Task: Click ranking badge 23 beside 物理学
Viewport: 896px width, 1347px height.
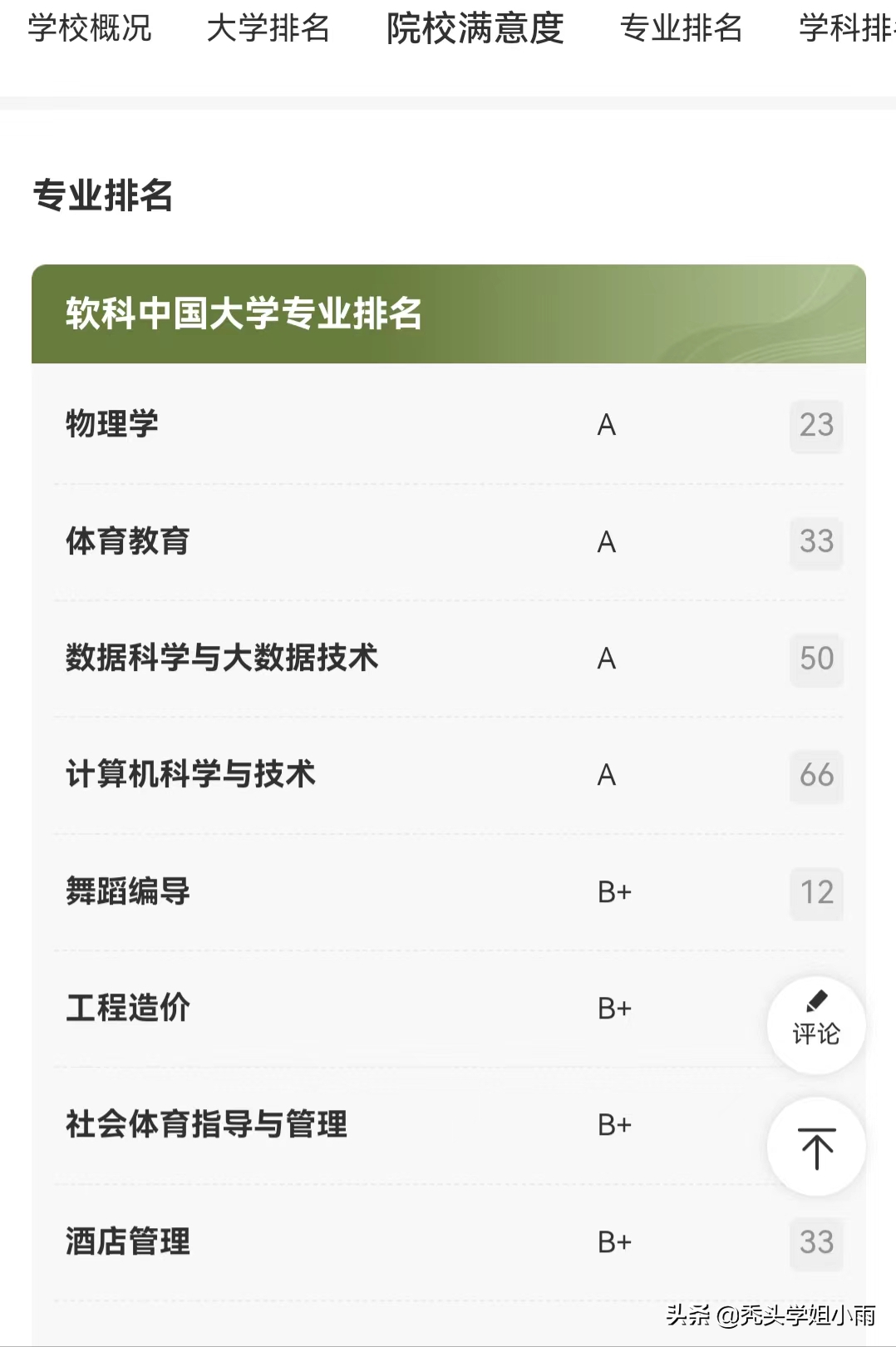Action: (x=816, y=426)
